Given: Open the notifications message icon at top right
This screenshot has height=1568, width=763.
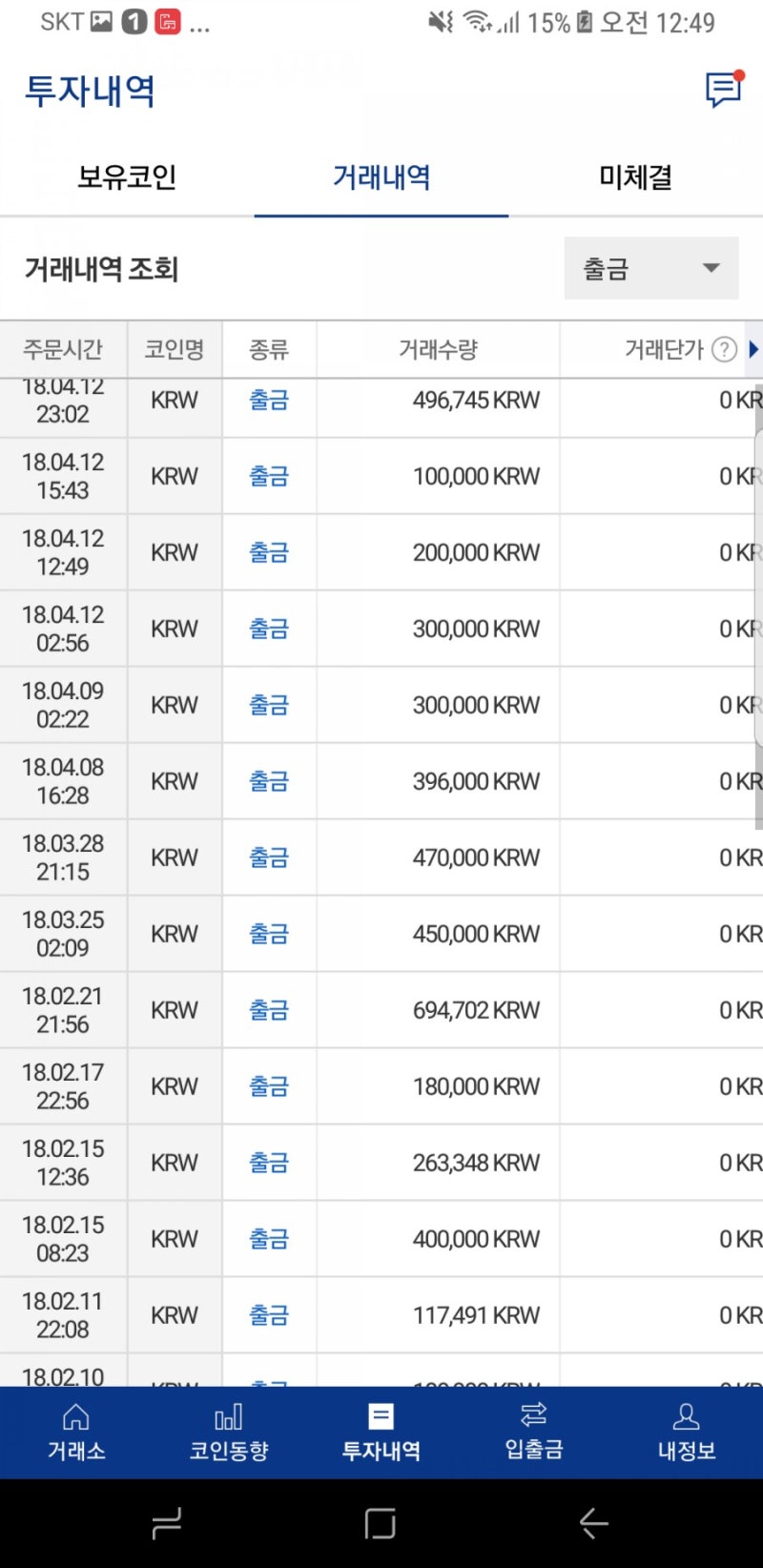Looking at the screenshot, I should point(722,90).
